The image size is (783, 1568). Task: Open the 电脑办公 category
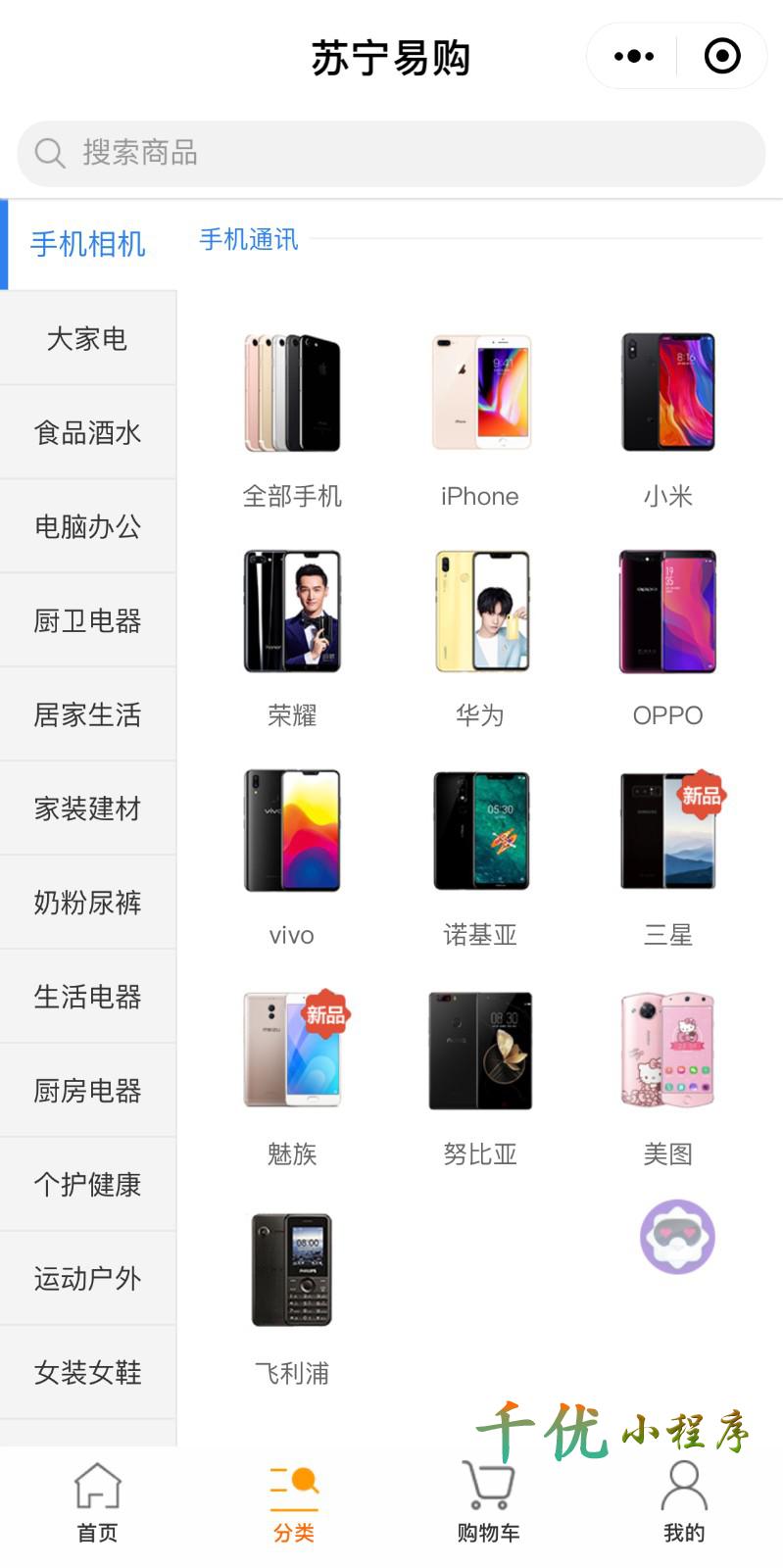tap(87, 527)
